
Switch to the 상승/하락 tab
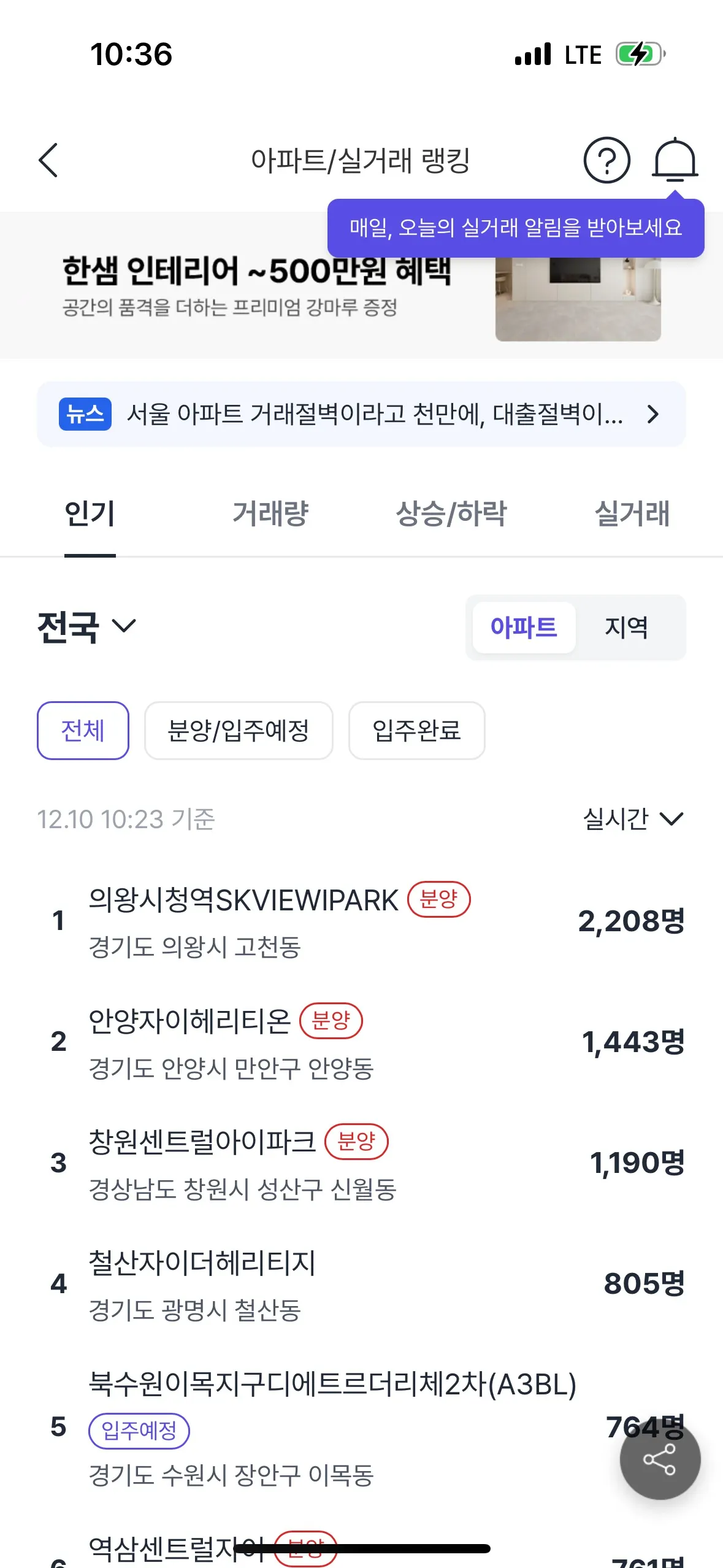point(451,513)
